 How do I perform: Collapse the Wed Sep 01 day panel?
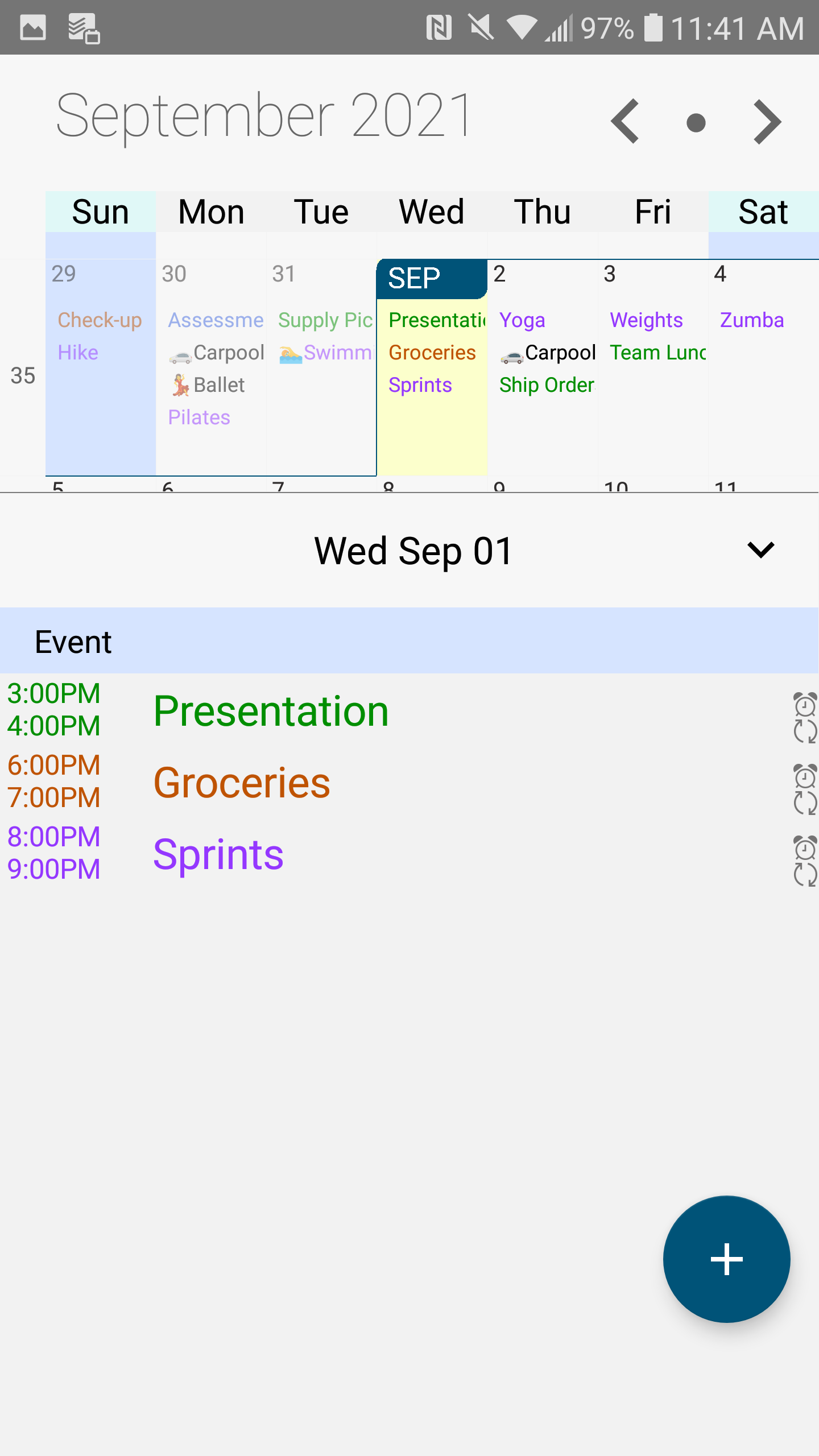click(x=760, y=549)
